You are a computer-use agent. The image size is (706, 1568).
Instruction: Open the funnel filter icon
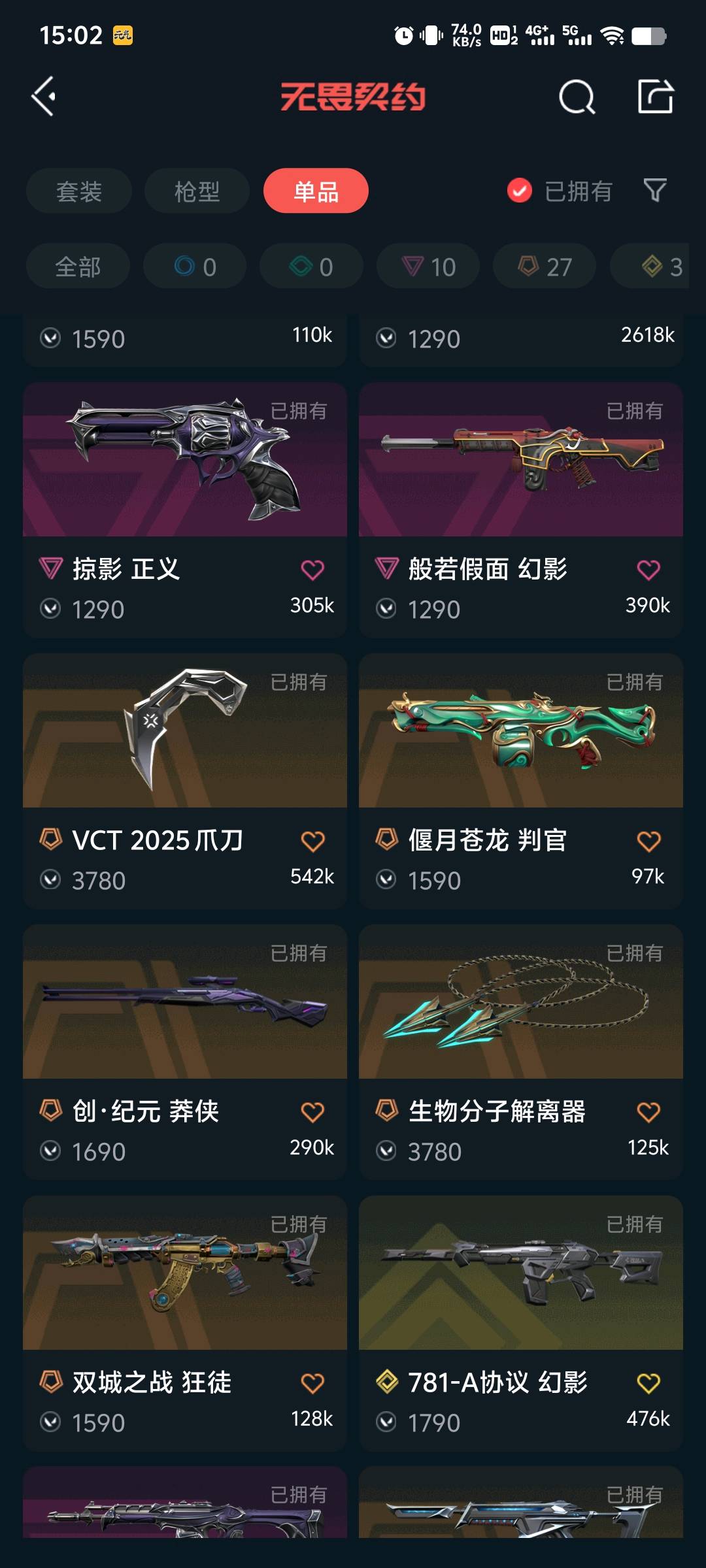pyautogui.click(x=655, y=191)
